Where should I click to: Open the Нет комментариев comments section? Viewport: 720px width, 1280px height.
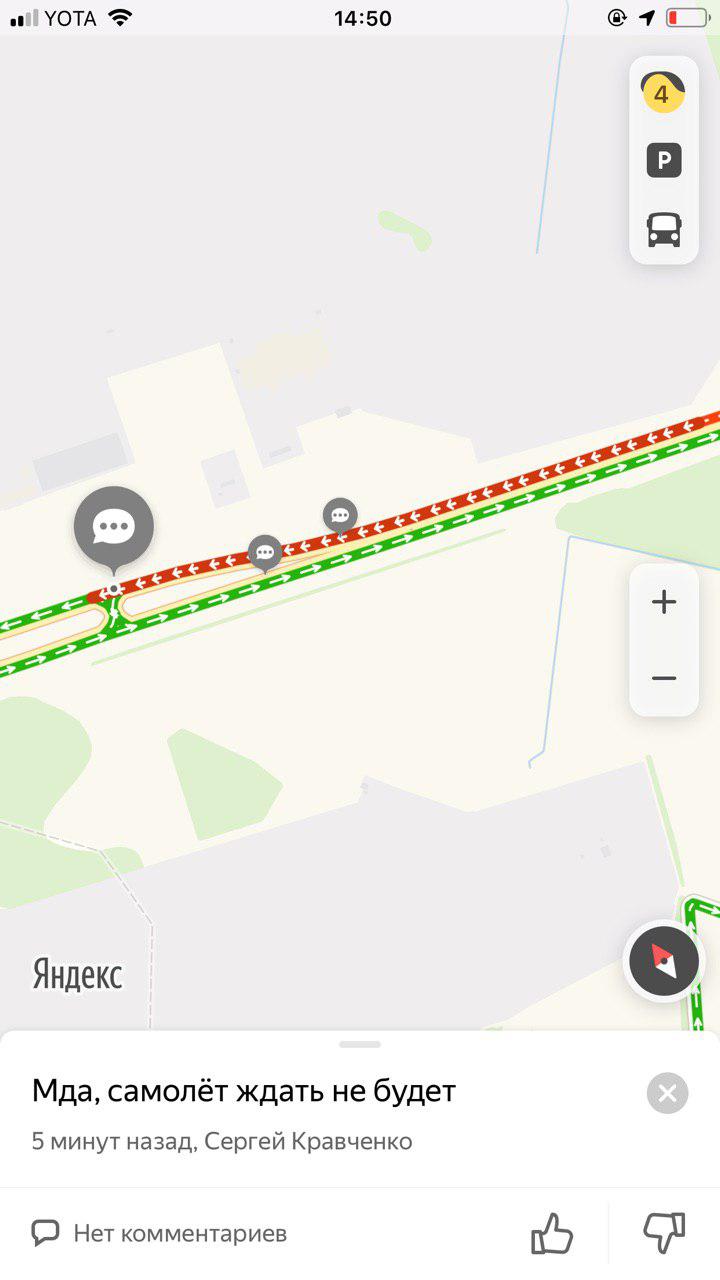160,1233
